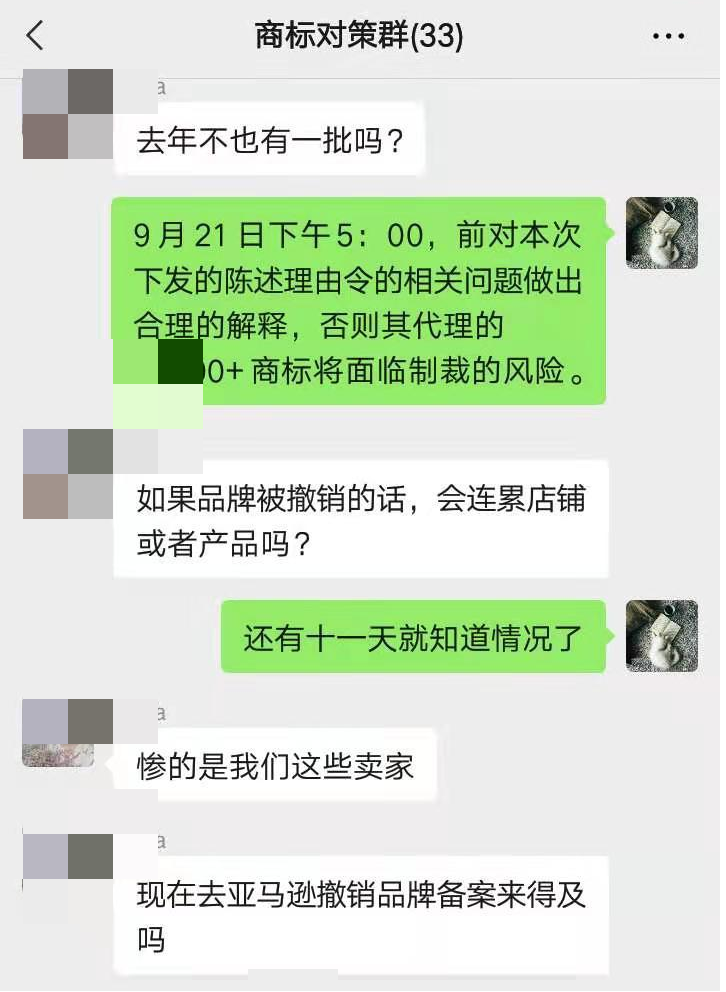The width and height of the screenshot is (726, 992).
Task: Tap avatar next to 去年不也有一批吗
Action: (68, 115)
